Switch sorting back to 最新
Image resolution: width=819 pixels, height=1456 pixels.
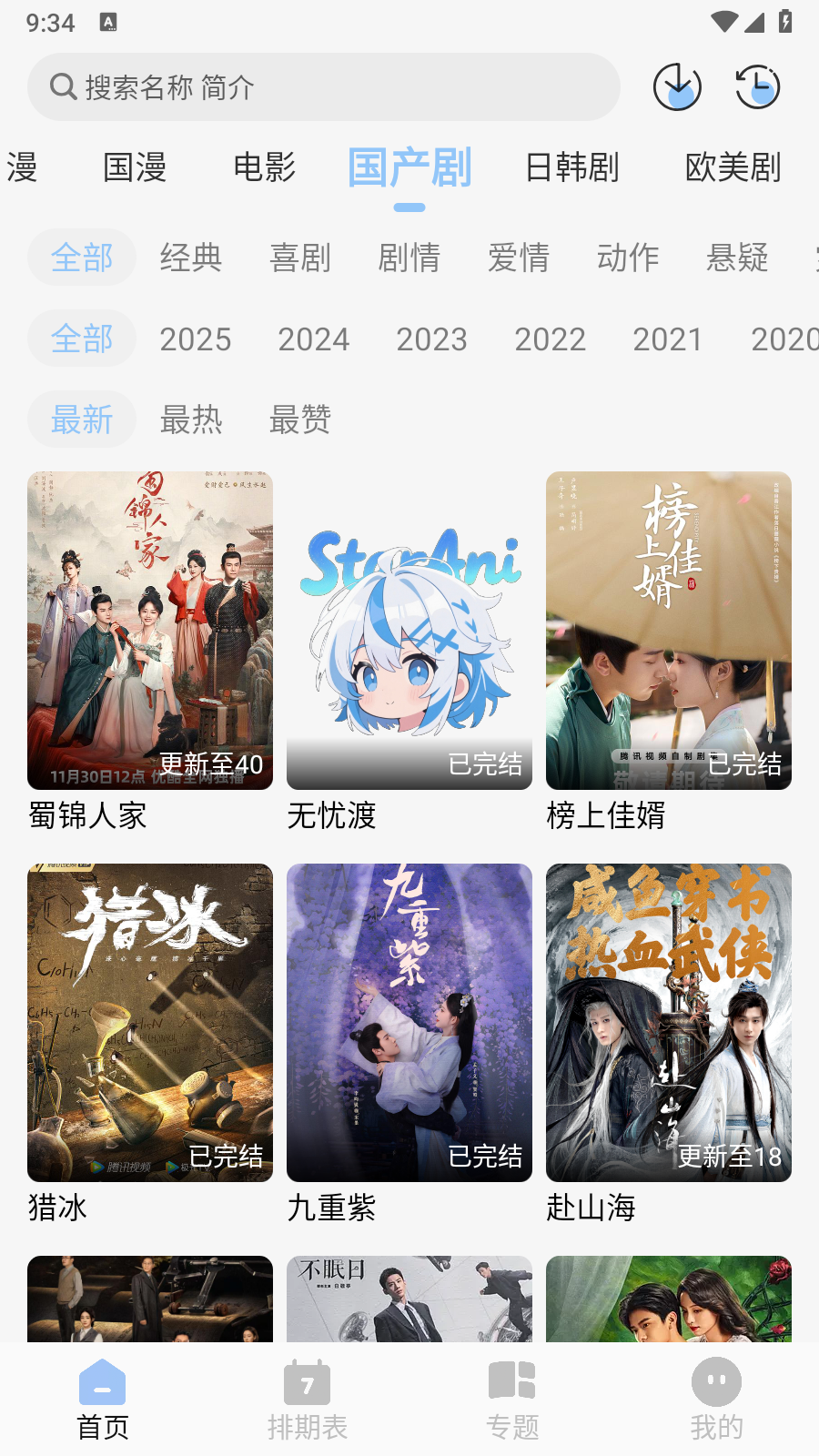81,420
